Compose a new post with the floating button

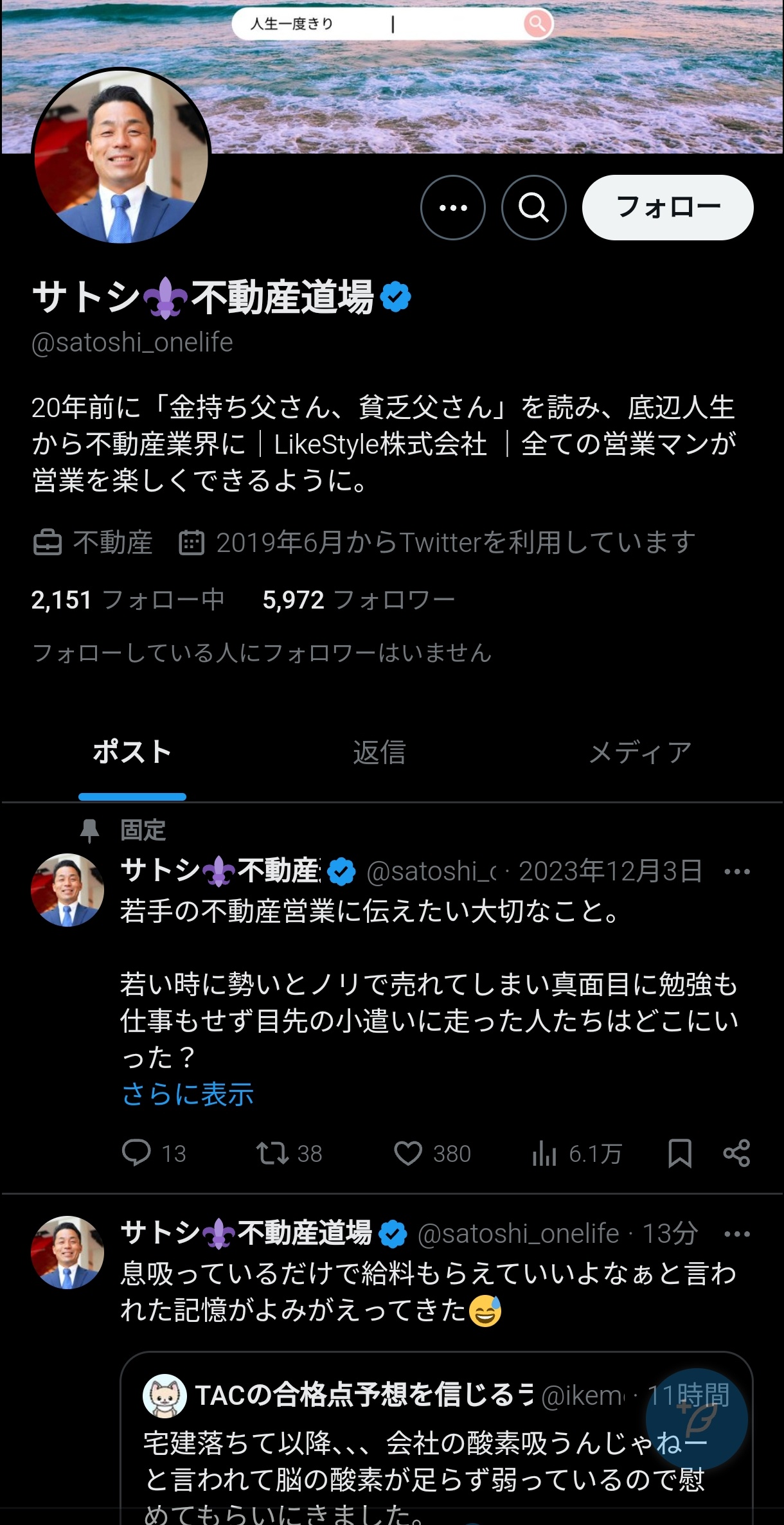click(697, 1419)
